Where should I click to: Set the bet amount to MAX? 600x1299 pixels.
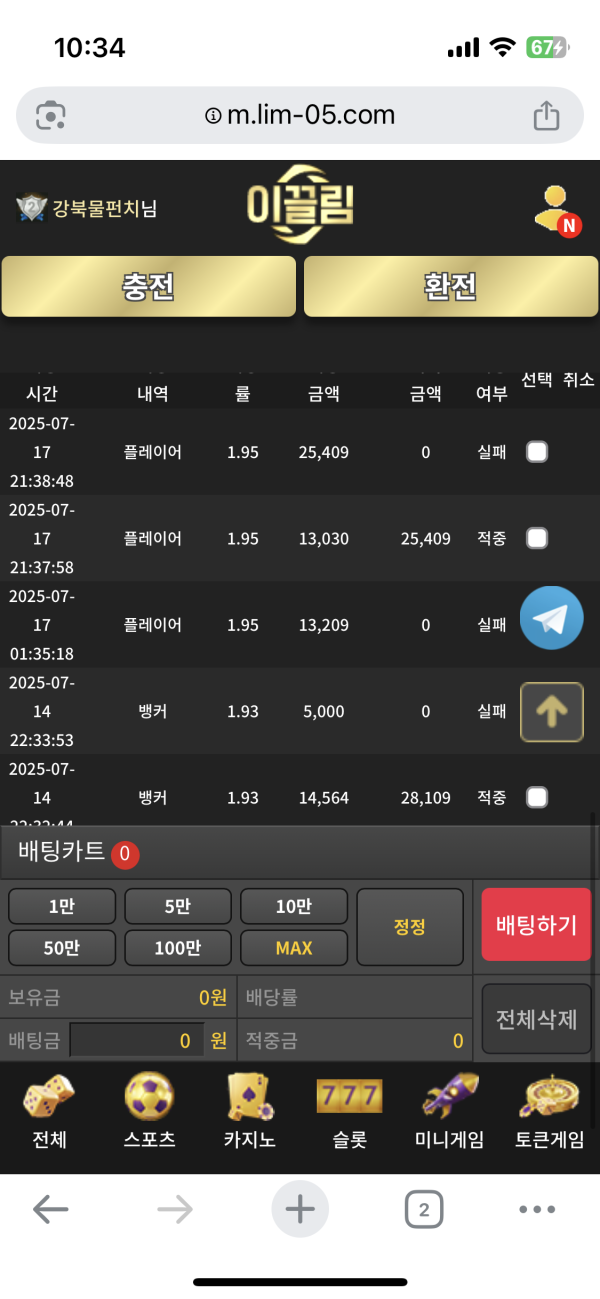[x=293, y=948]
